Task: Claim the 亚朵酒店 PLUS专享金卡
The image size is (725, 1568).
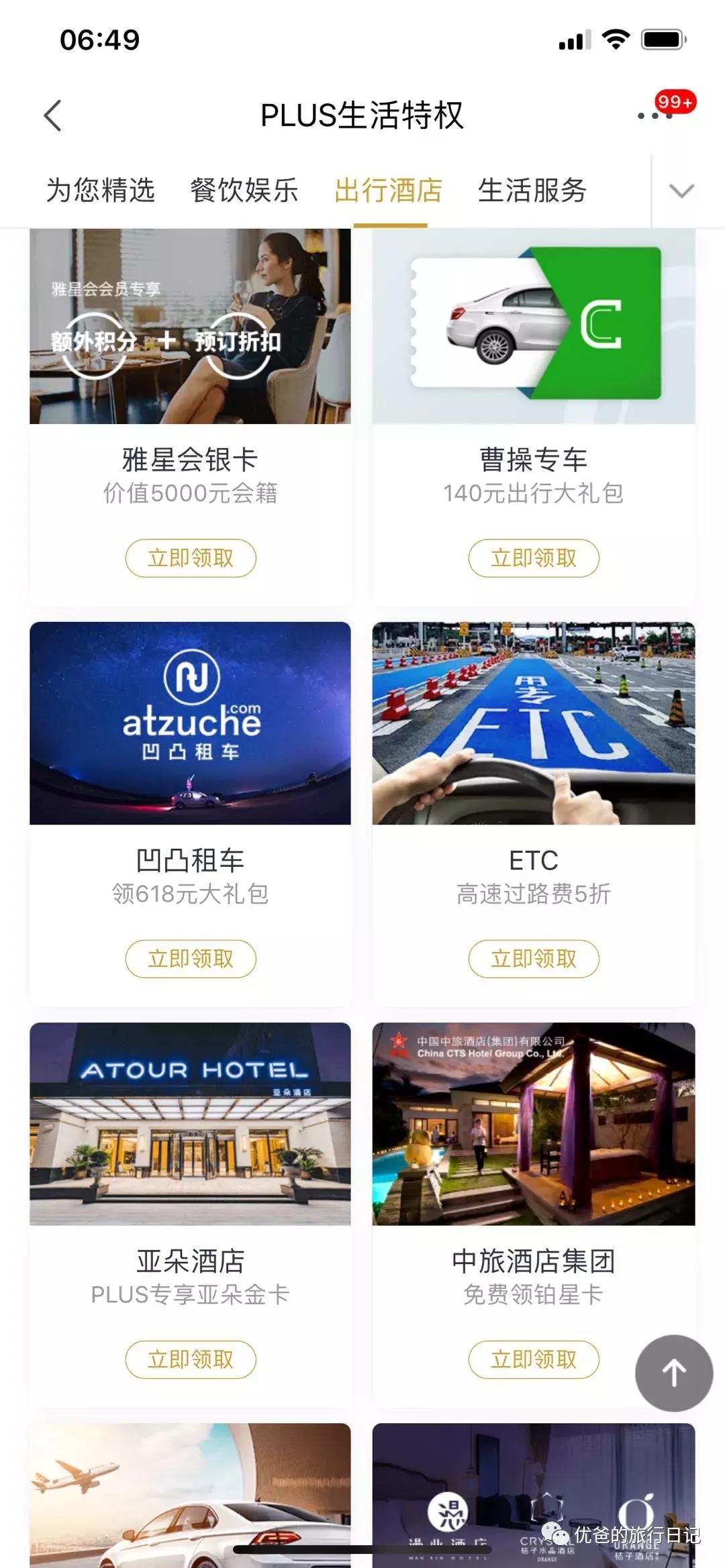Action: [190, 1359]
